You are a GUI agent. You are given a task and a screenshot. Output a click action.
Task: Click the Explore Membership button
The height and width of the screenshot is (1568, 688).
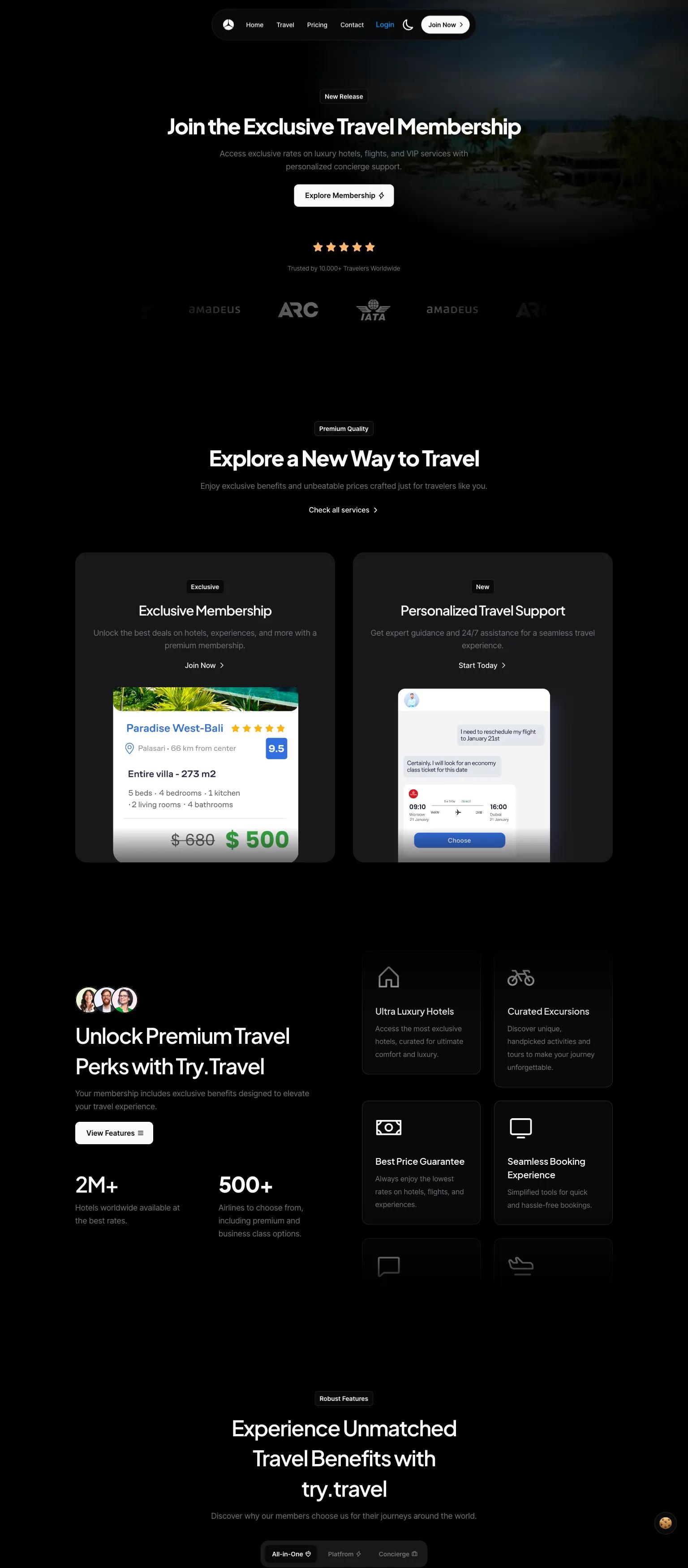click(344, 195)
